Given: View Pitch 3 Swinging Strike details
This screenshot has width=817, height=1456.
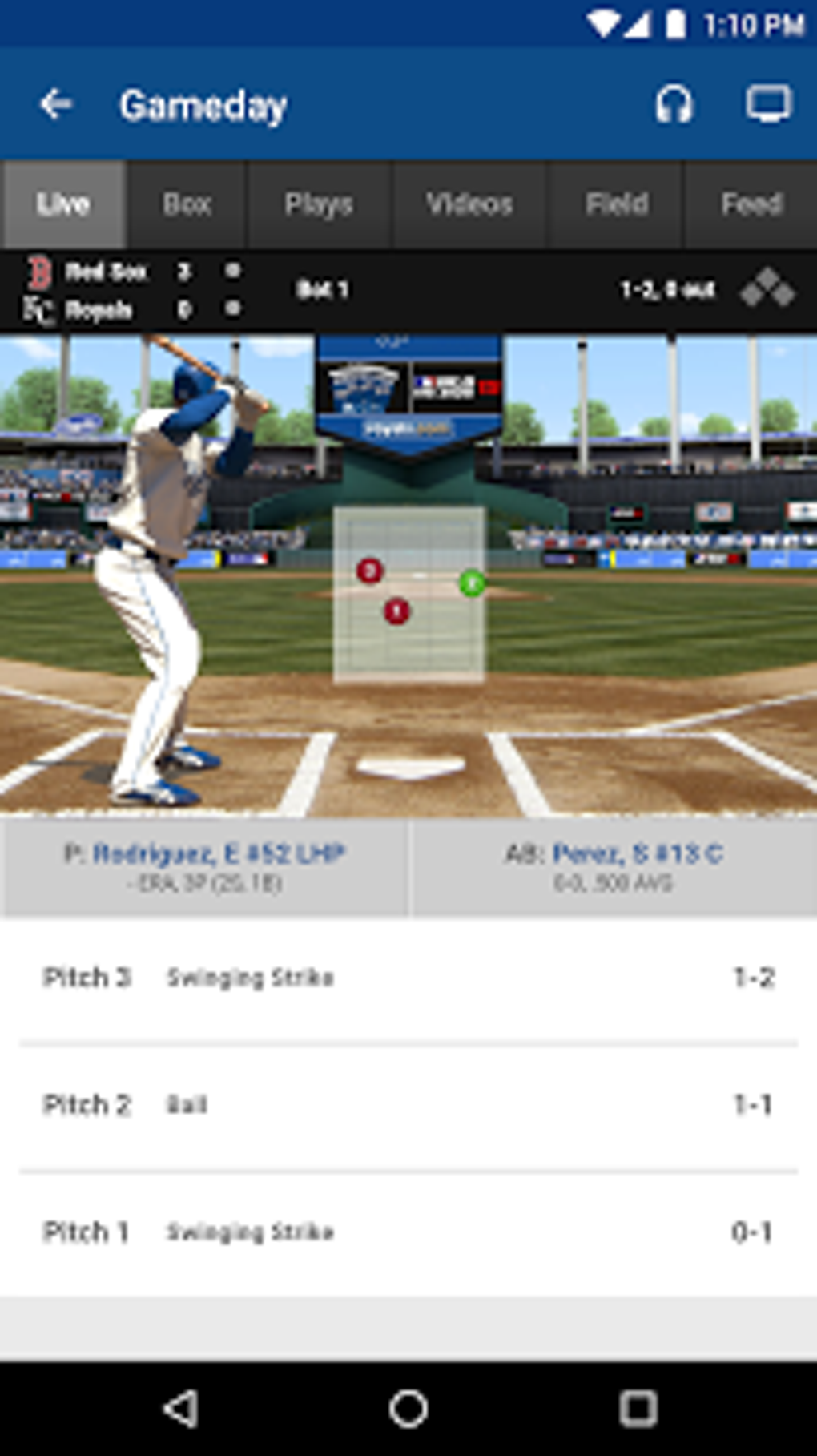Looking at the screenshot, I should pos(408,978).
